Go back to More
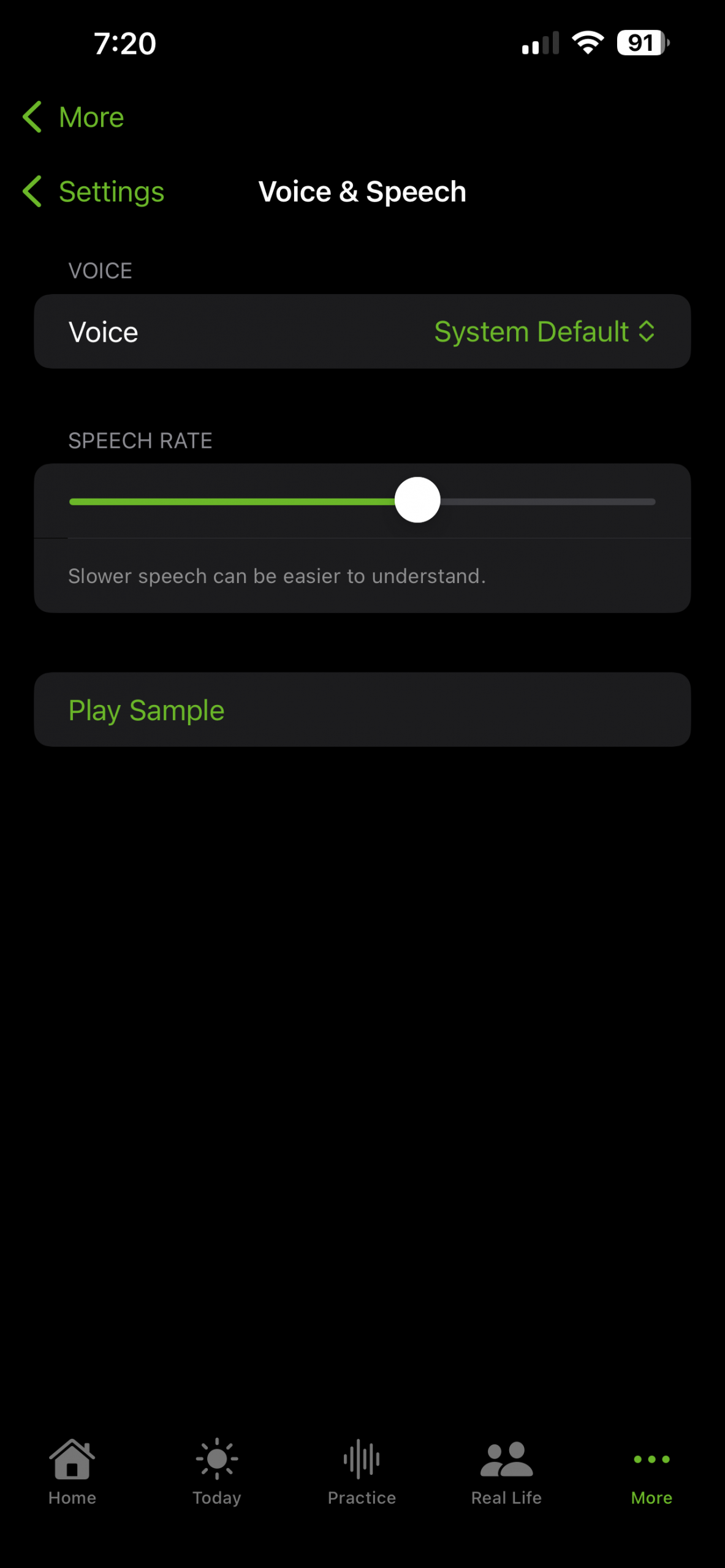725x1568 pixels. pyautogui.click(x=74, y=117)
